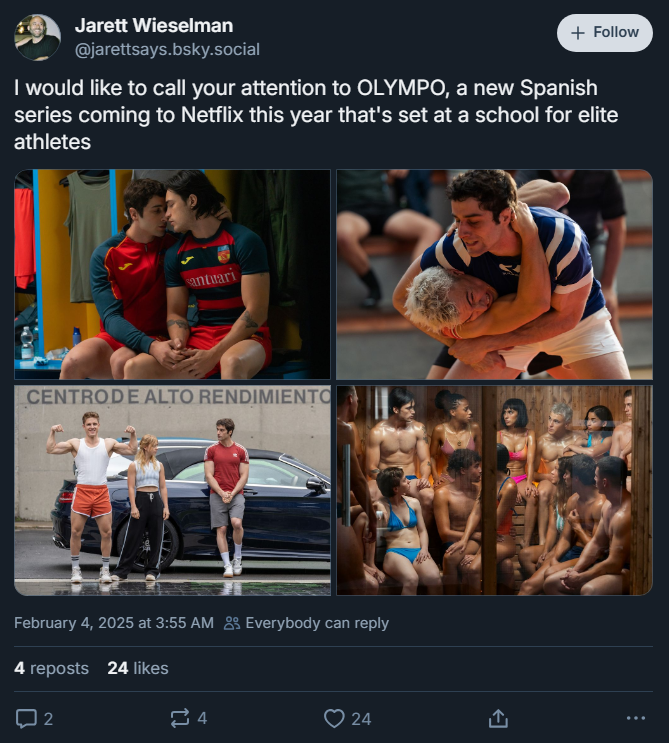This screenshot has height=743, width=669.
Task: Follow Jarett Wieselman
Action: tap(604, 33)
